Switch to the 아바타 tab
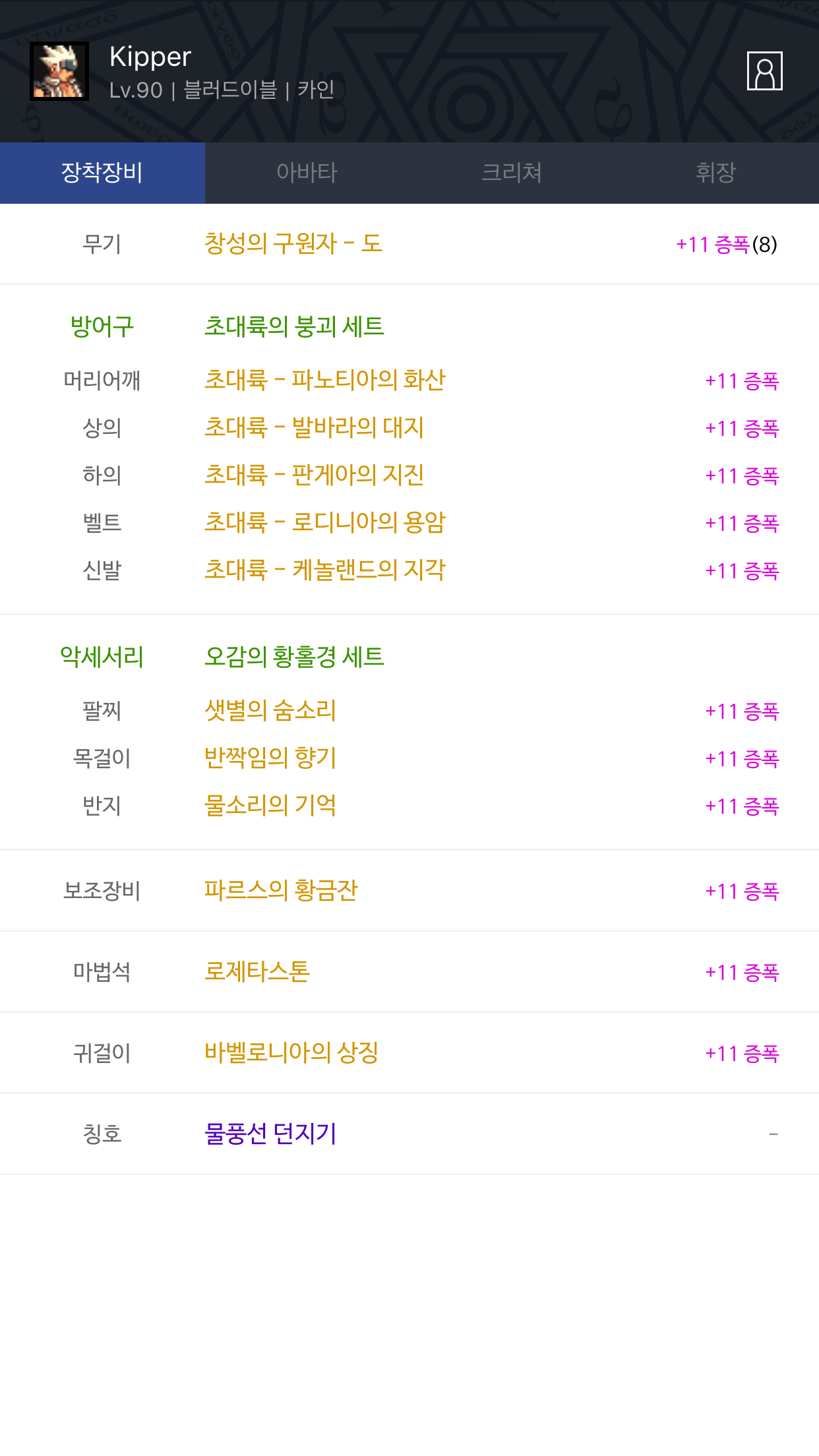Image resolution: width=819 pixels, height=1456 pixels. (307, 173)
